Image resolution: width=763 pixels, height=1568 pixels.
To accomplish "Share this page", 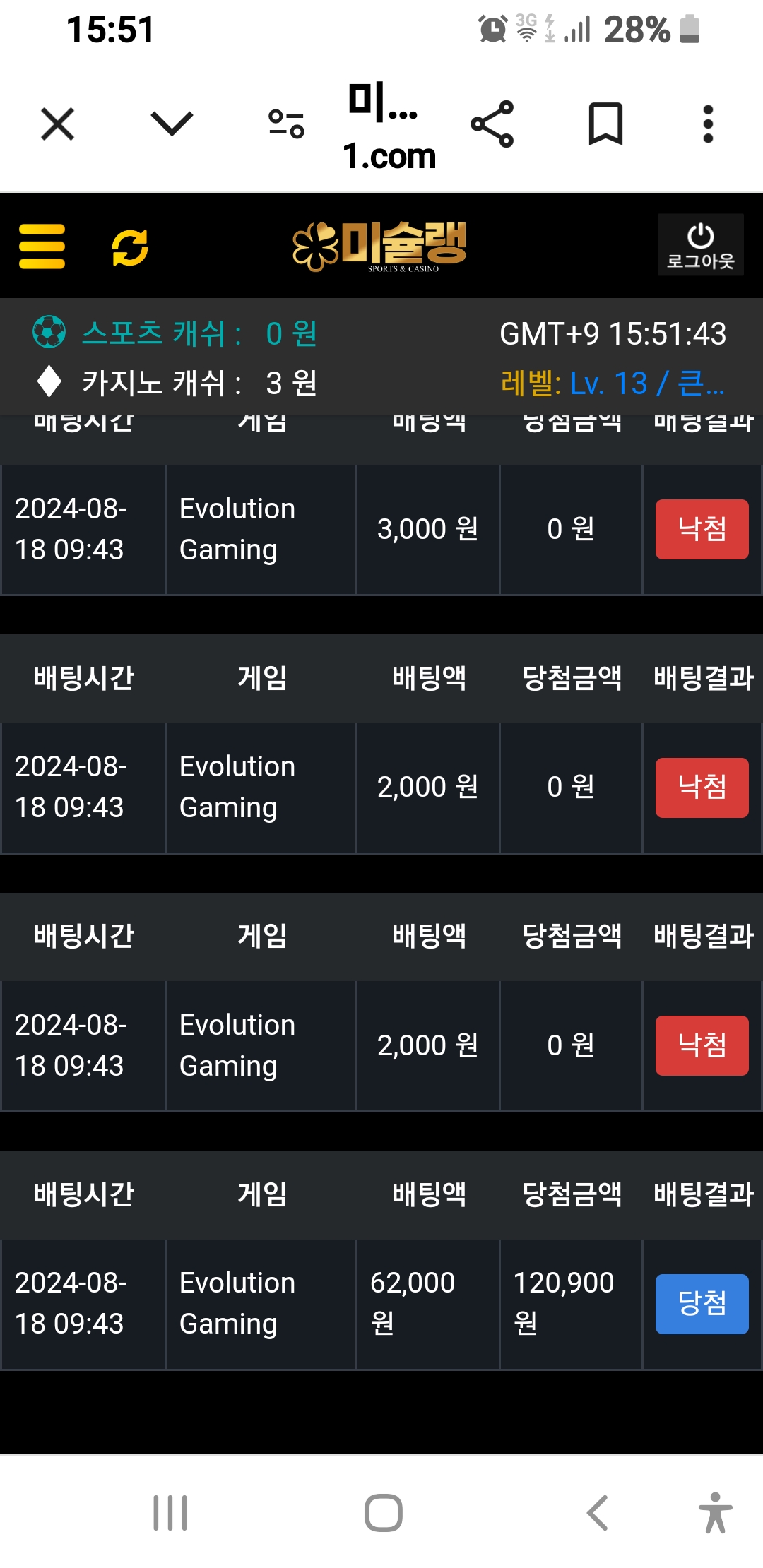I will (492, 124).
